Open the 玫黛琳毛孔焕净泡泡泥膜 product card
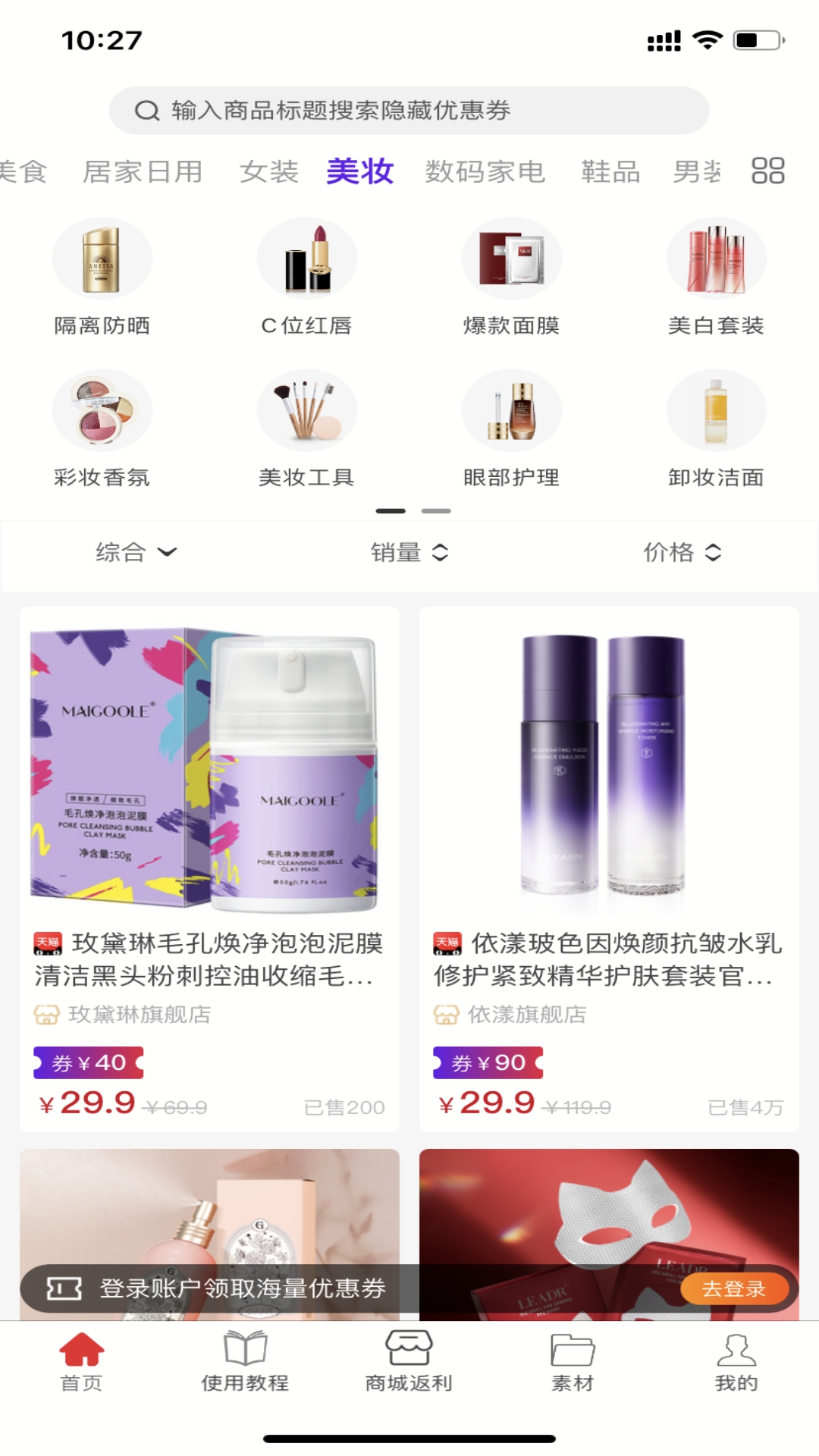Screen dimensions: 819x1456 pyautogui.click(x=209, y=869)
